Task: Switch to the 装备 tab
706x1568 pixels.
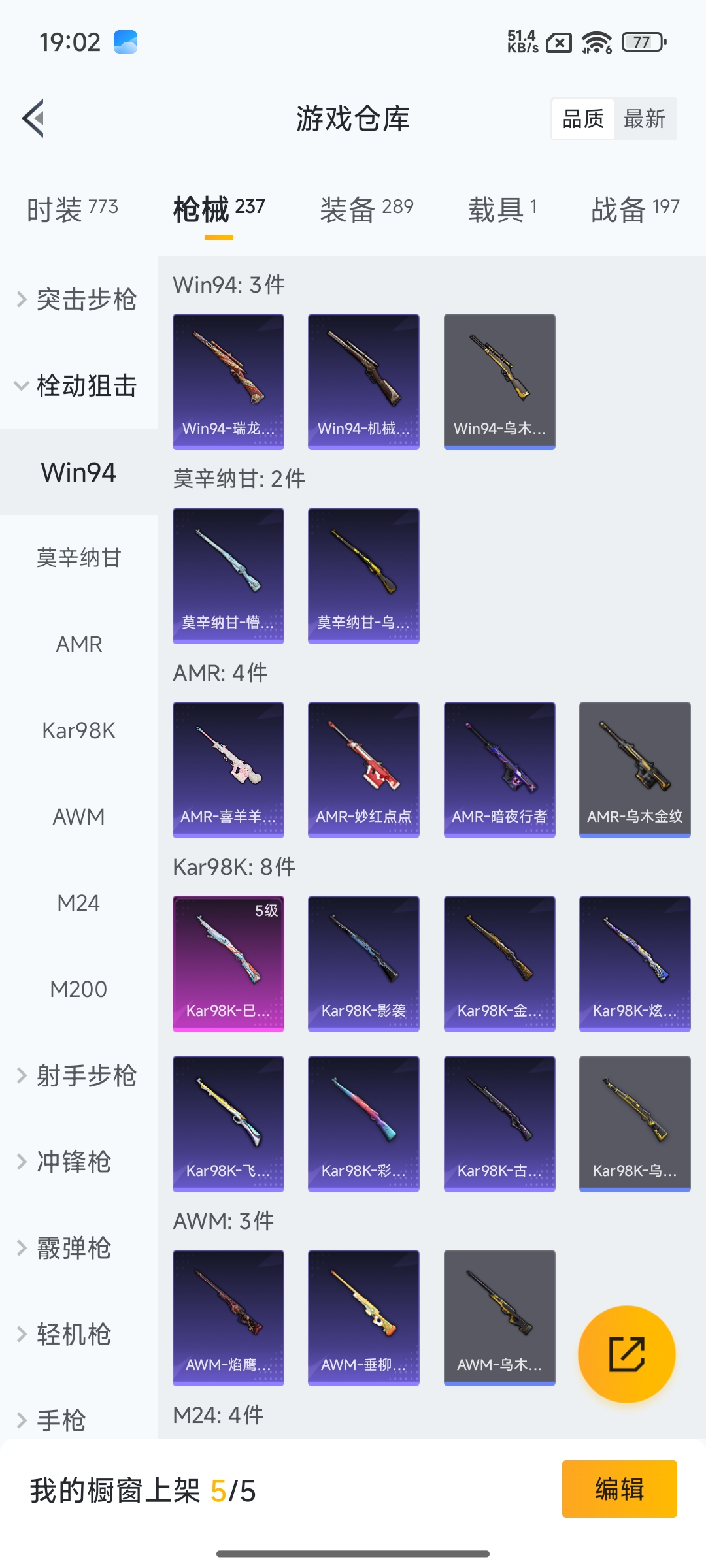Action: (x=365, y=208)
